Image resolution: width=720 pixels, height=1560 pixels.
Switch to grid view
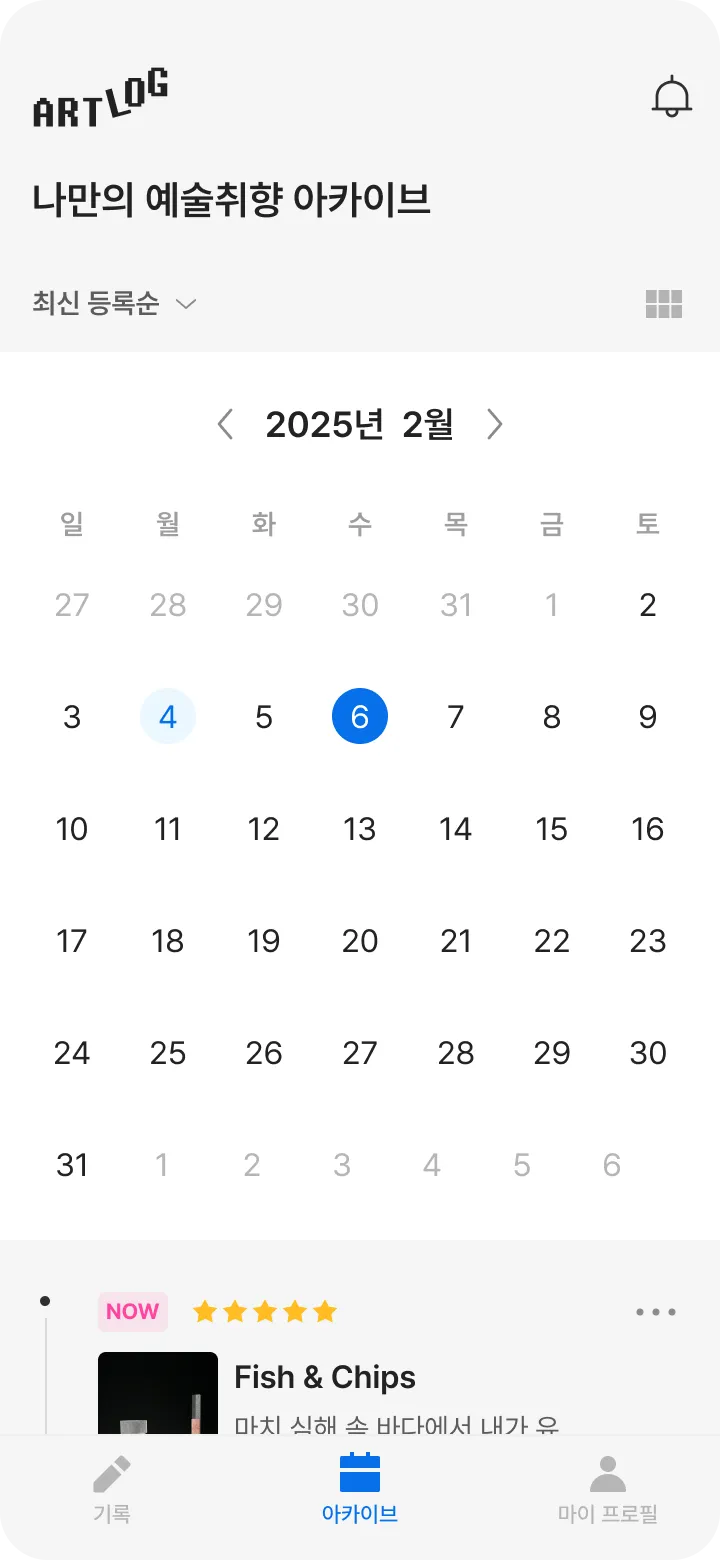click(664, 304)
